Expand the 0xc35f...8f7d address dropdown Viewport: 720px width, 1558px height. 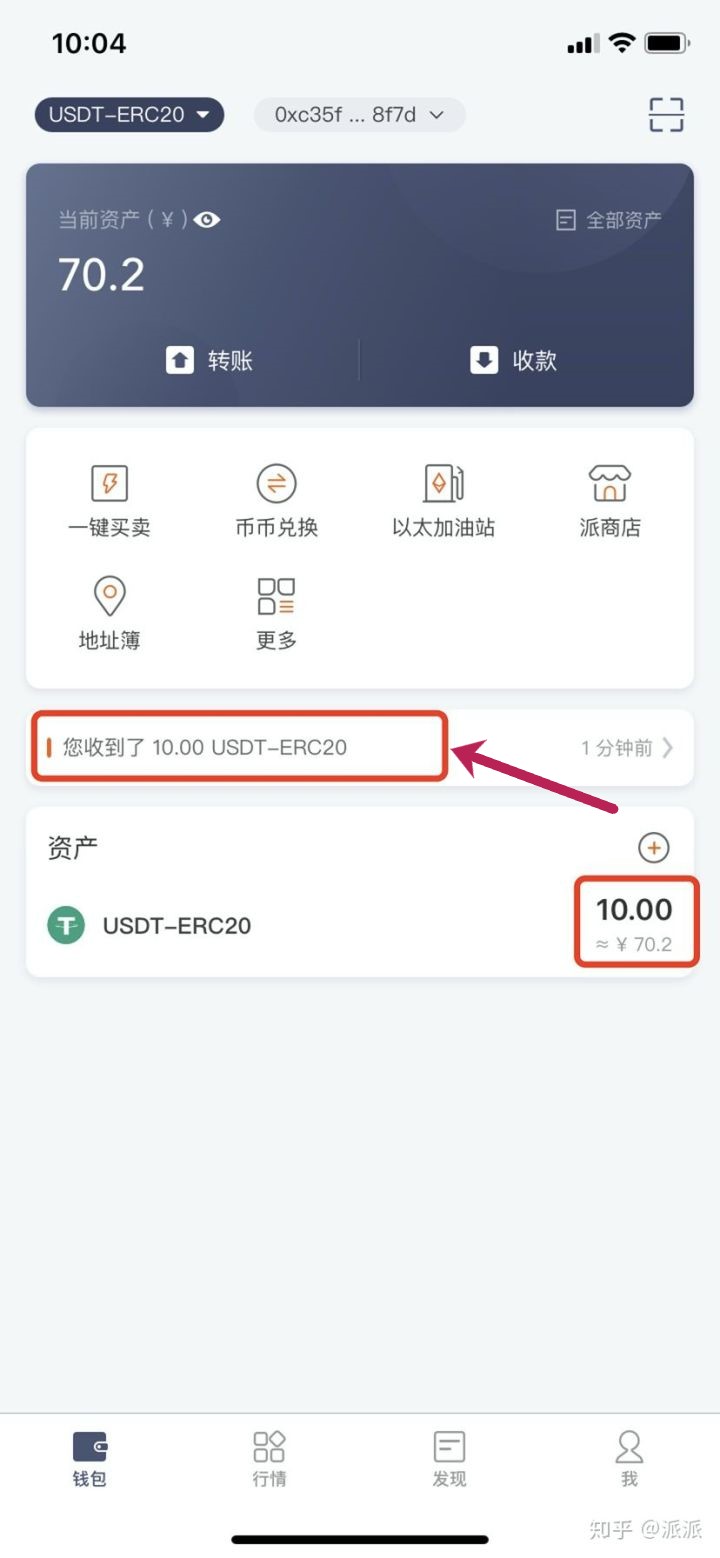[359, 115]
